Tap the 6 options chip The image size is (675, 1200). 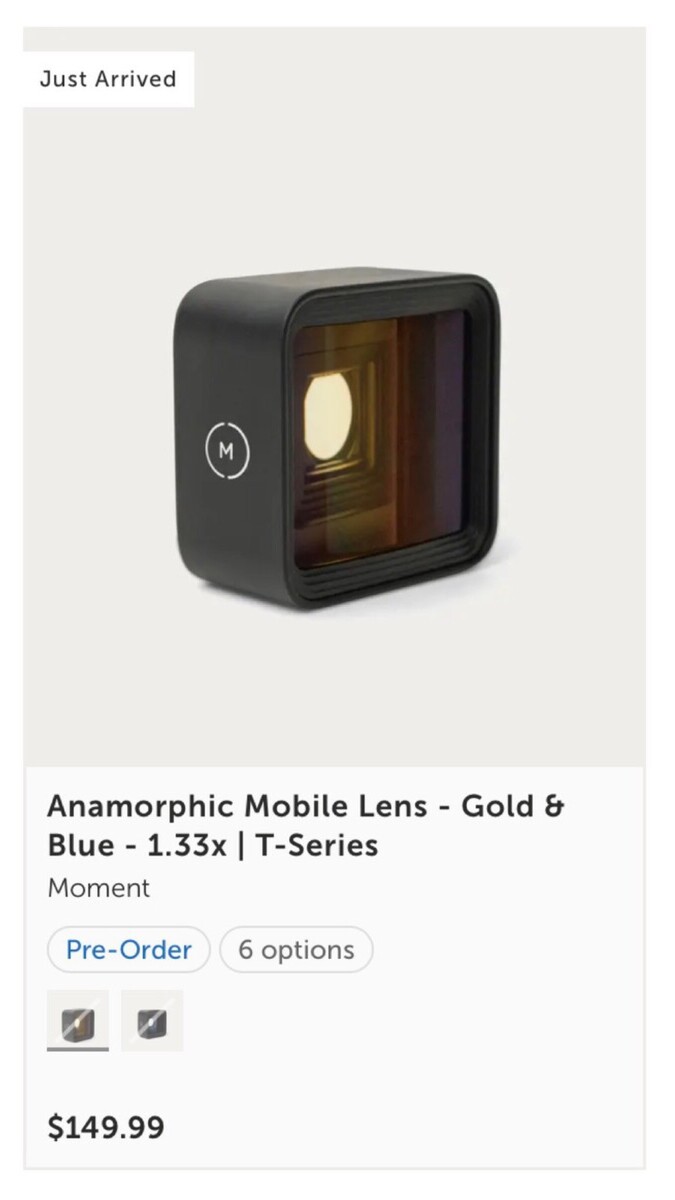coord(296,950)
